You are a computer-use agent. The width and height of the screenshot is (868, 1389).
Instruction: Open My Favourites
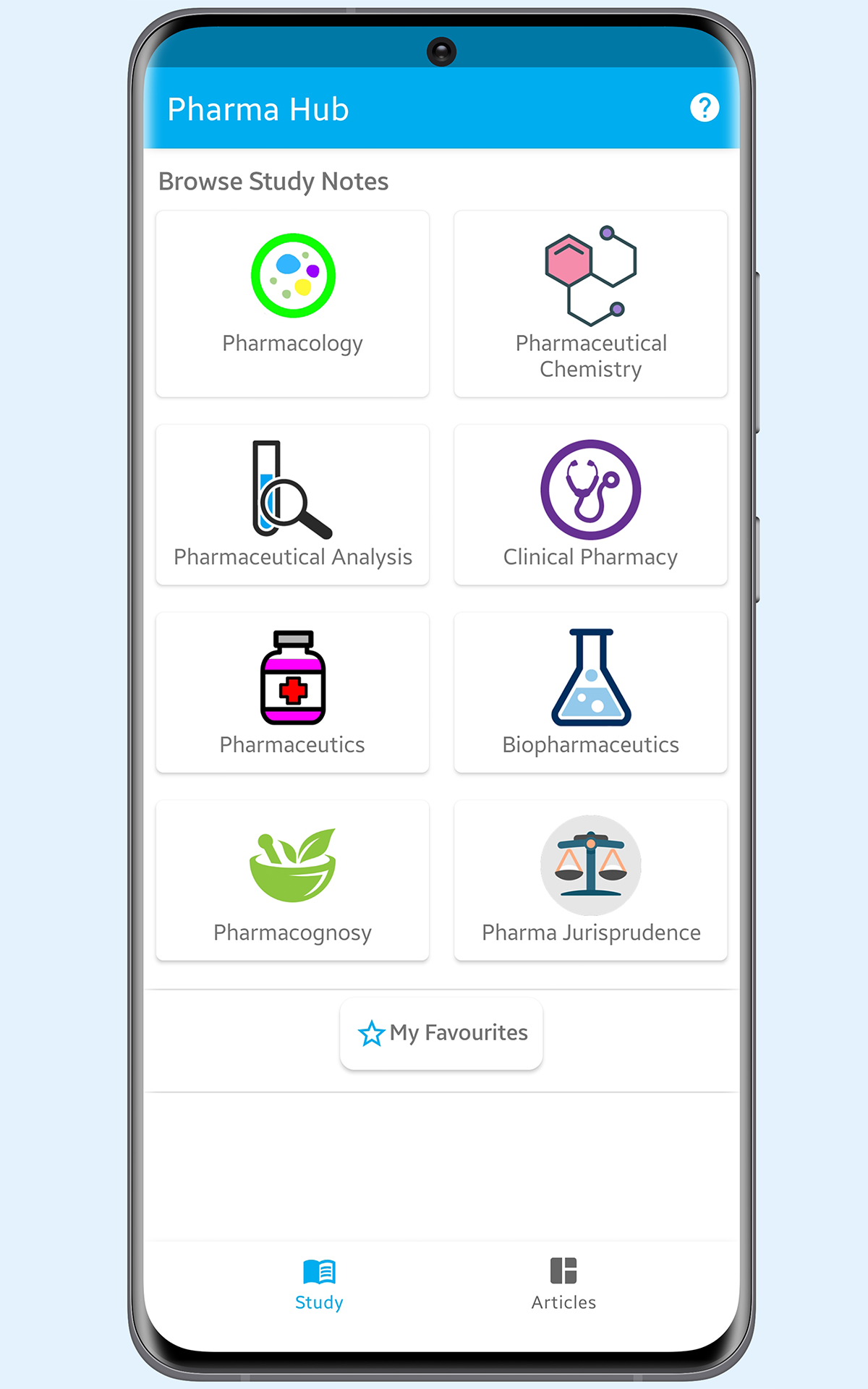pos(441,1033)
